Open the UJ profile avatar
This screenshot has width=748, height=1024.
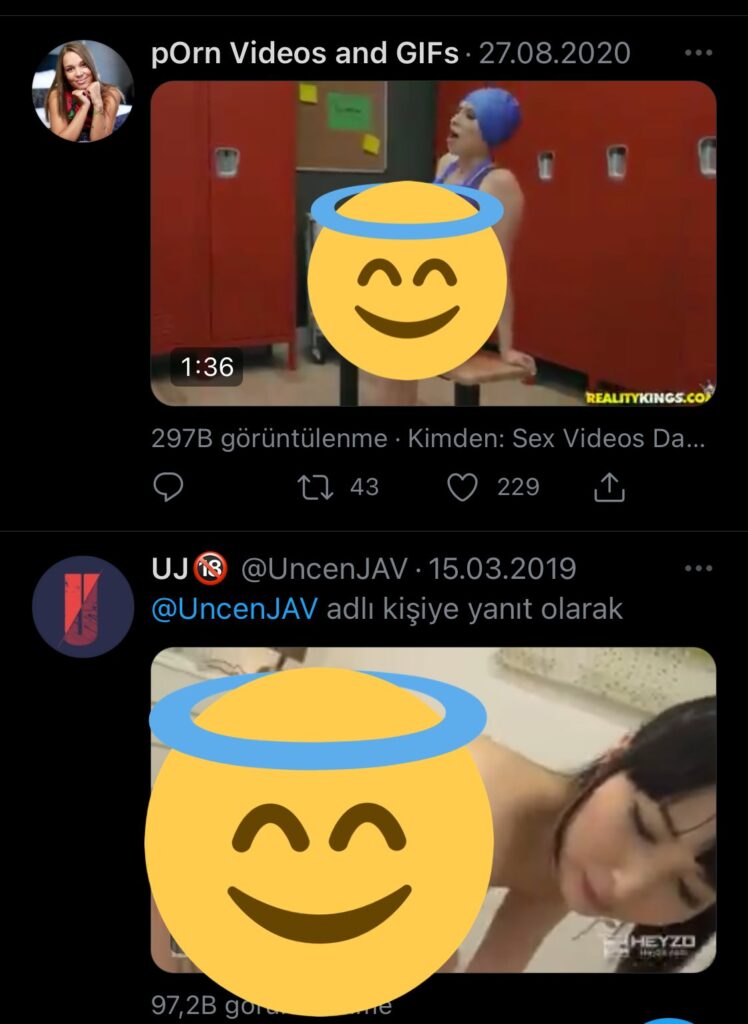tap(83, 606)
